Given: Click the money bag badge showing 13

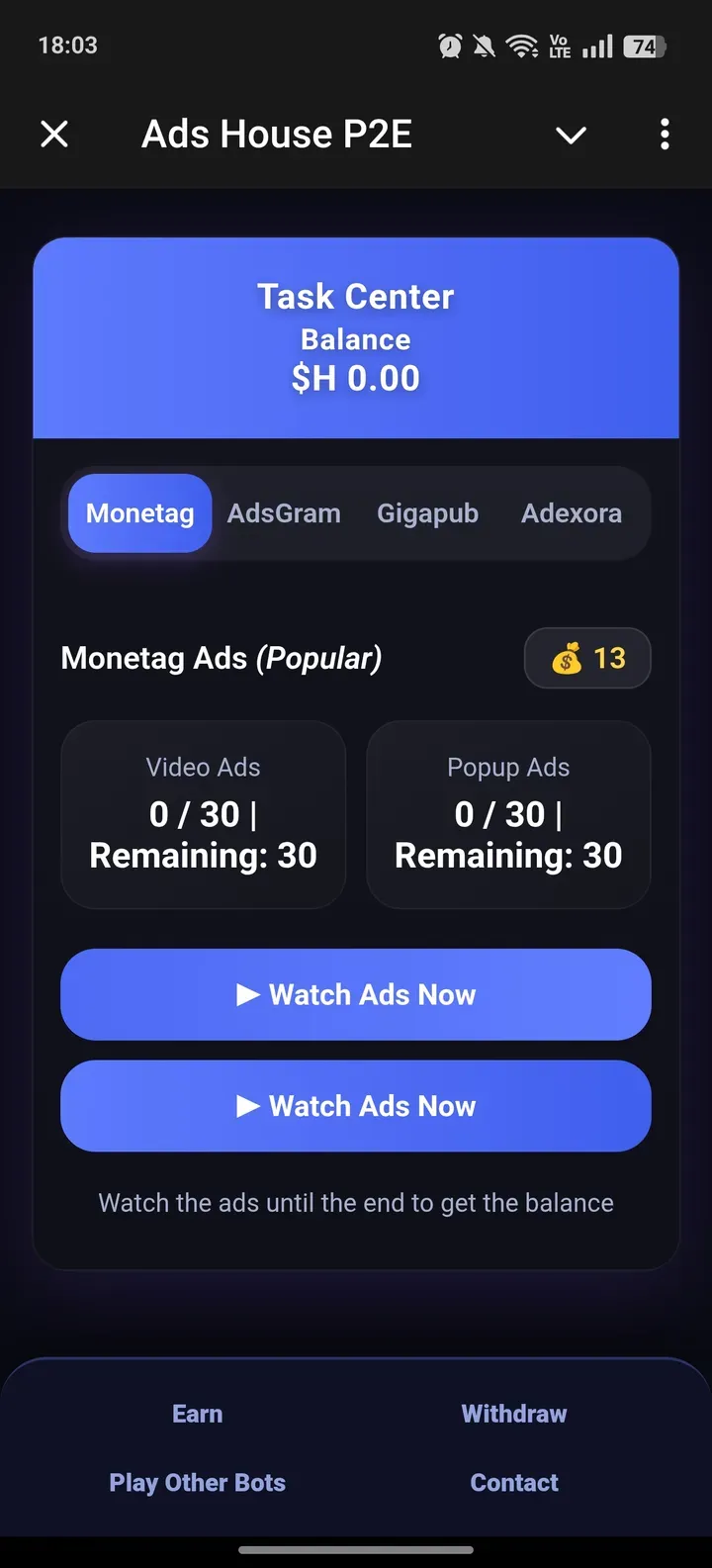Looking at the screenshot, I should [x=587, y=658].
